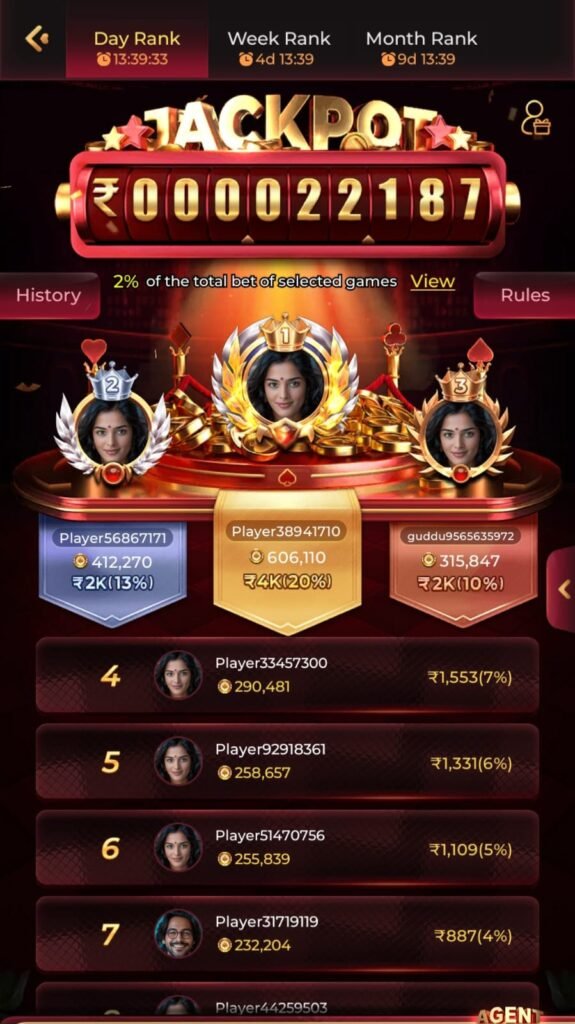Tap the View link for selected games
This screenshot has width=575, height=1024.
point(432,281)
